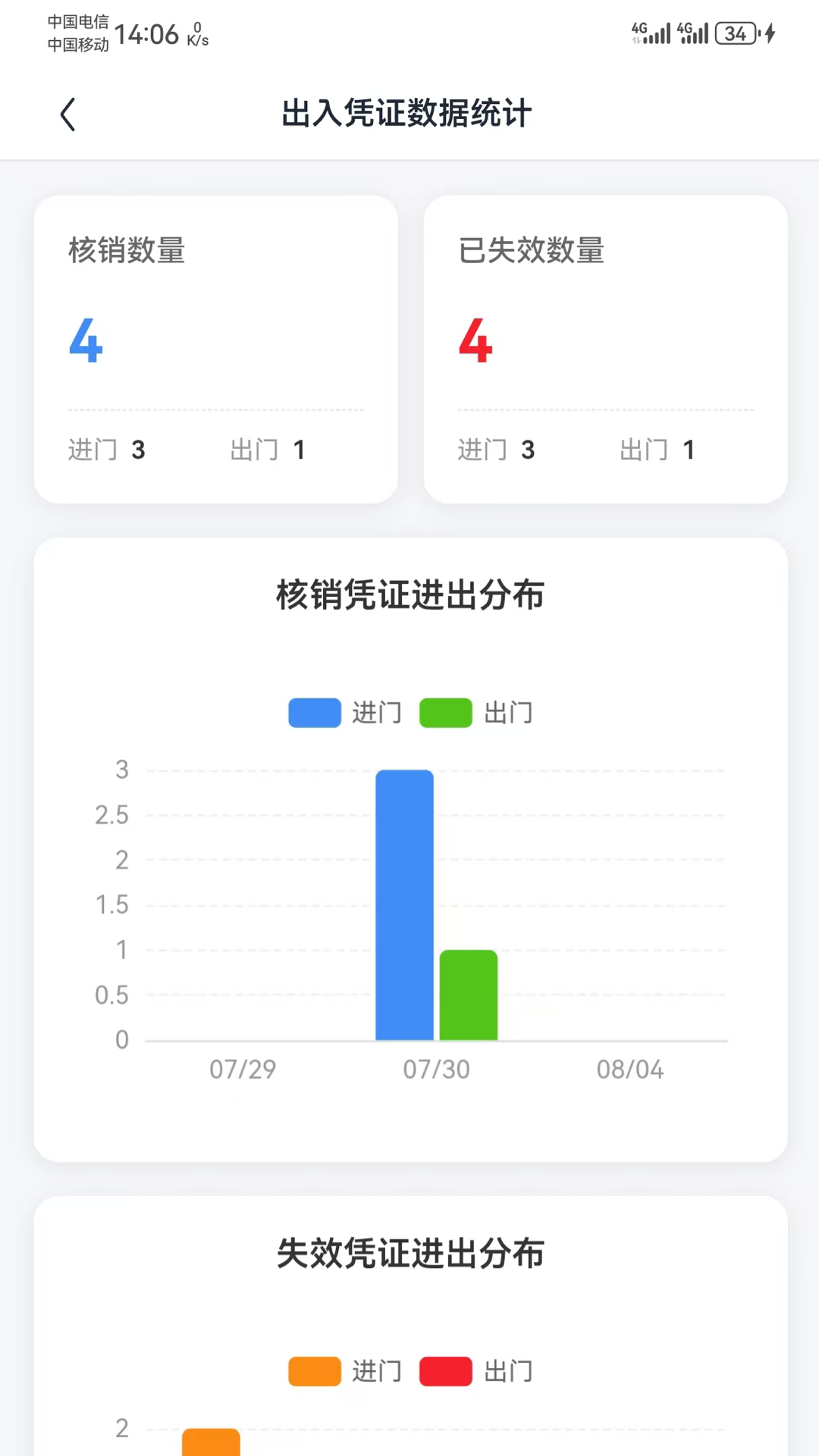Tap the red 出门 legend square in 失效凭证进出分布
This screenshot has height=1456, width=819.
[445, 1371]
